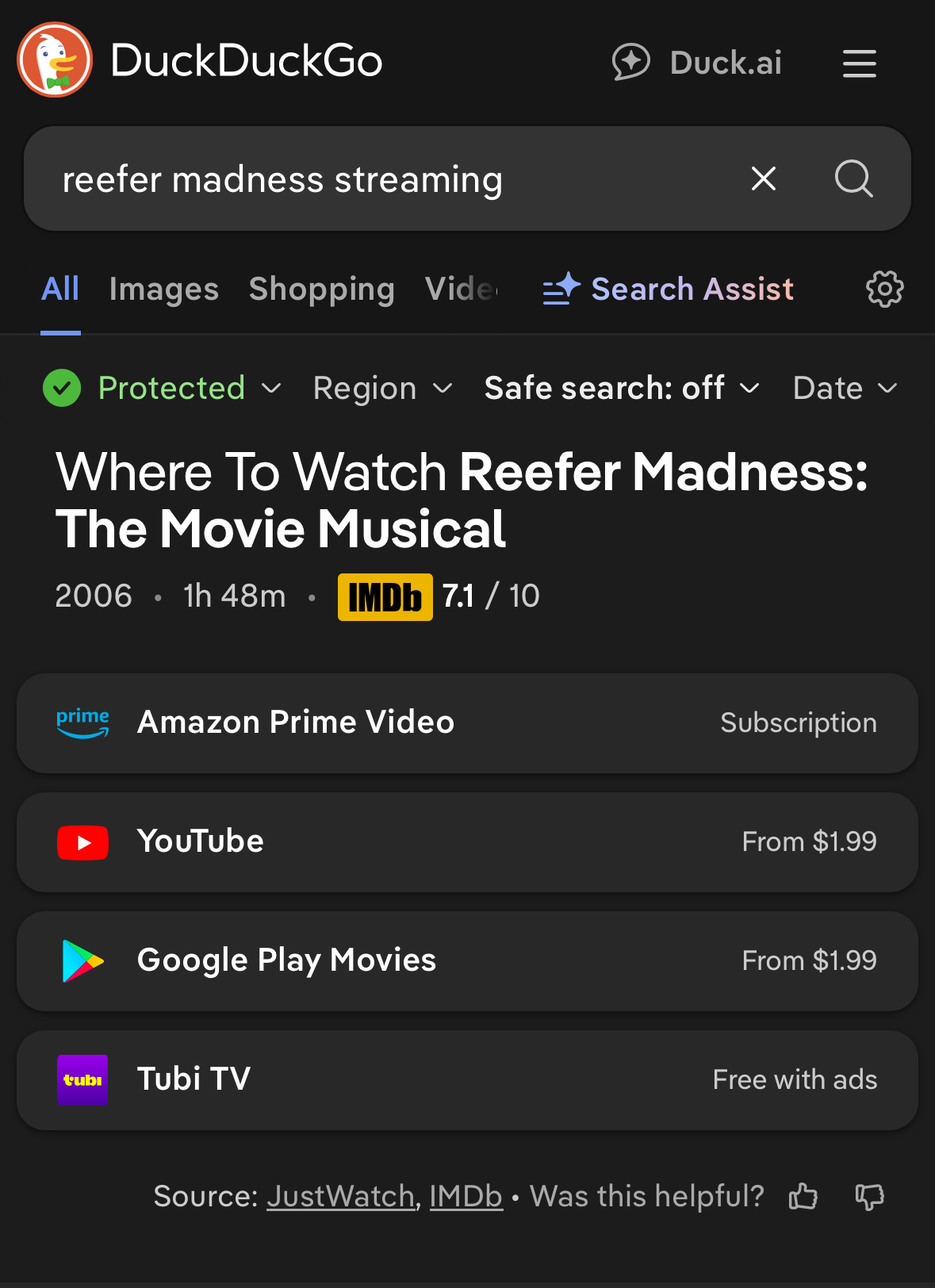The width and height of the screenshot is (935, 1288).
Task: Select the YouTube rental option
Action: [x=467, y=842]
